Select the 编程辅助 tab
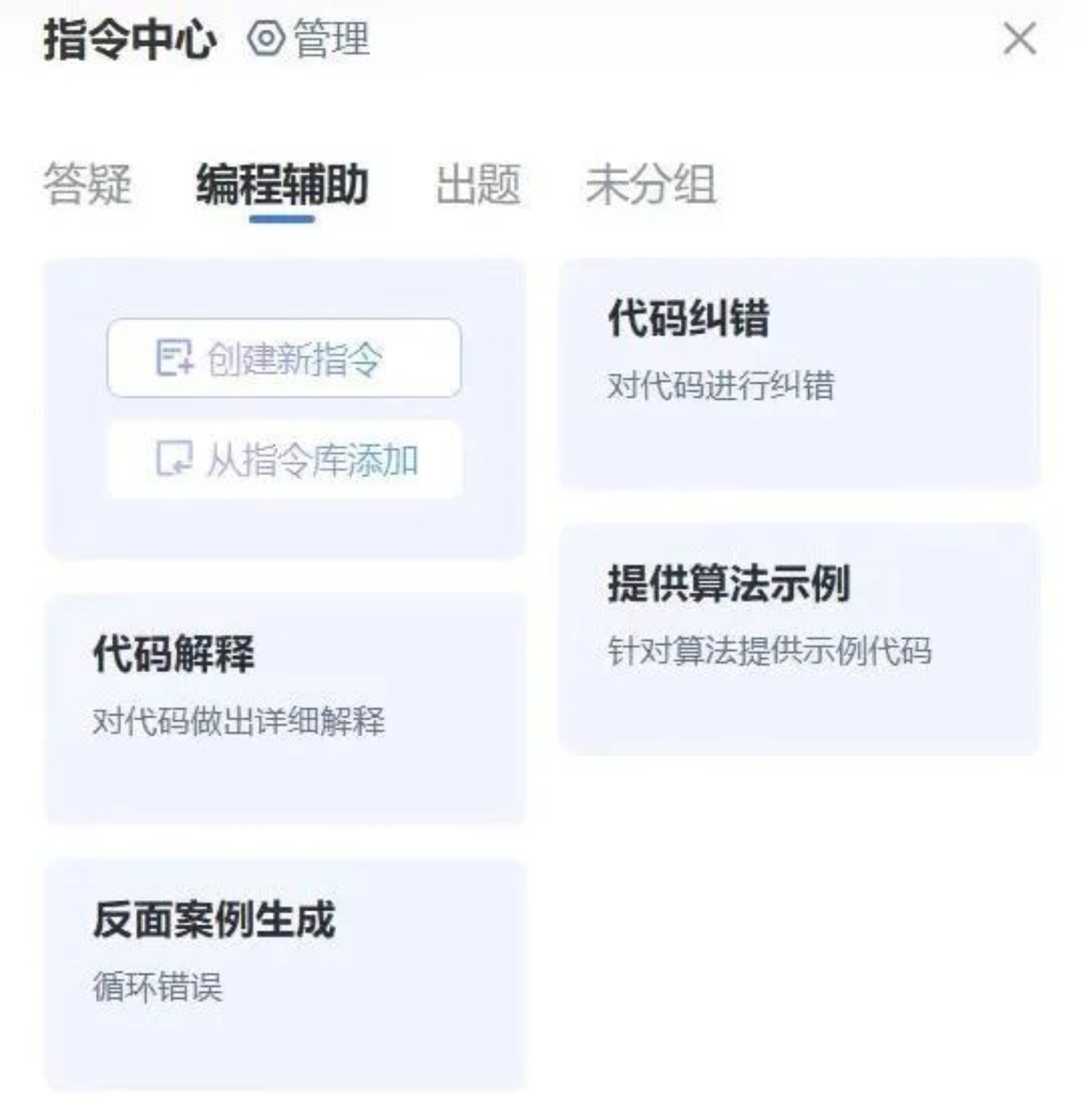 (282, 185)
